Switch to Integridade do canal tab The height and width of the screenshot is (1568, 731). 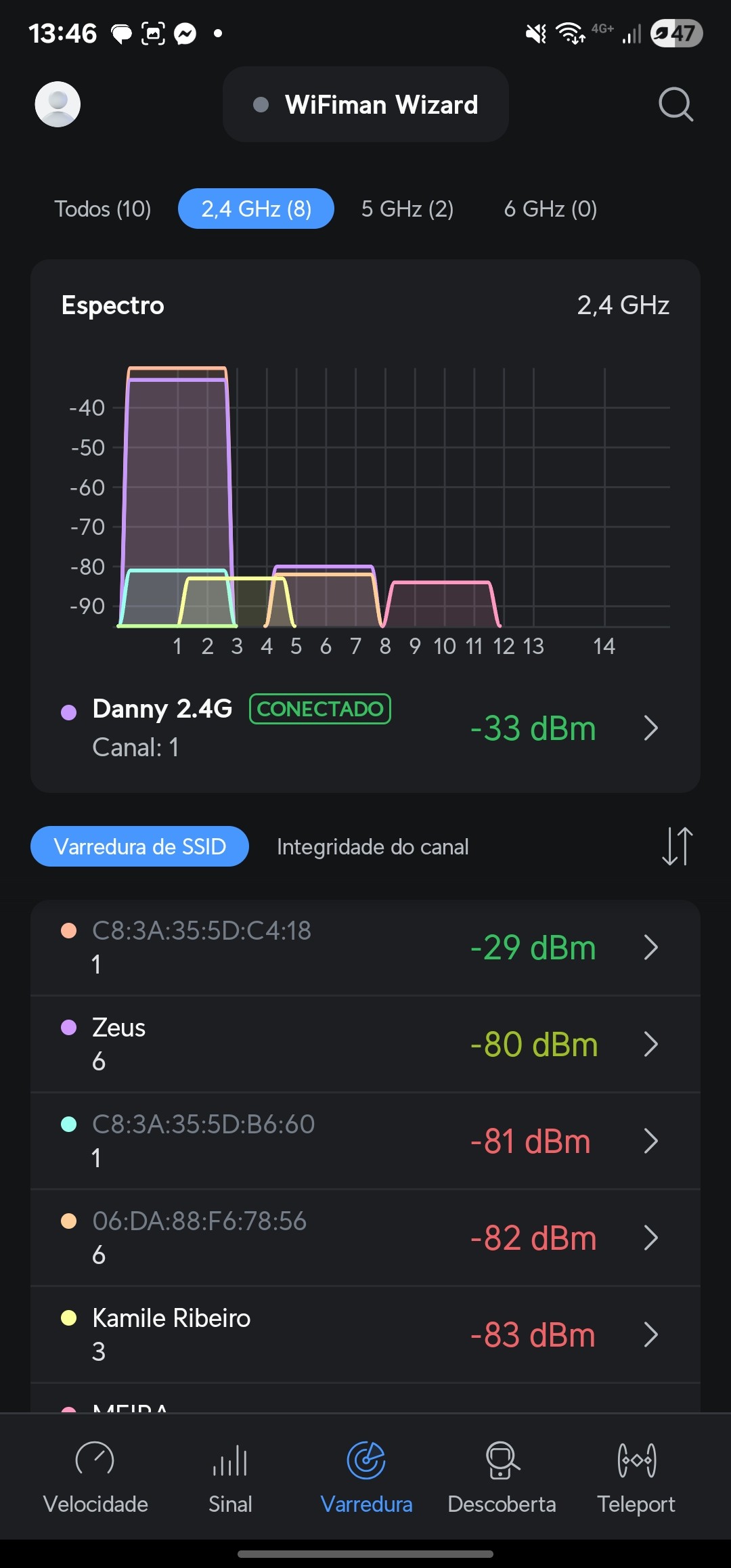pyautogui.click(x=372, y=846)
